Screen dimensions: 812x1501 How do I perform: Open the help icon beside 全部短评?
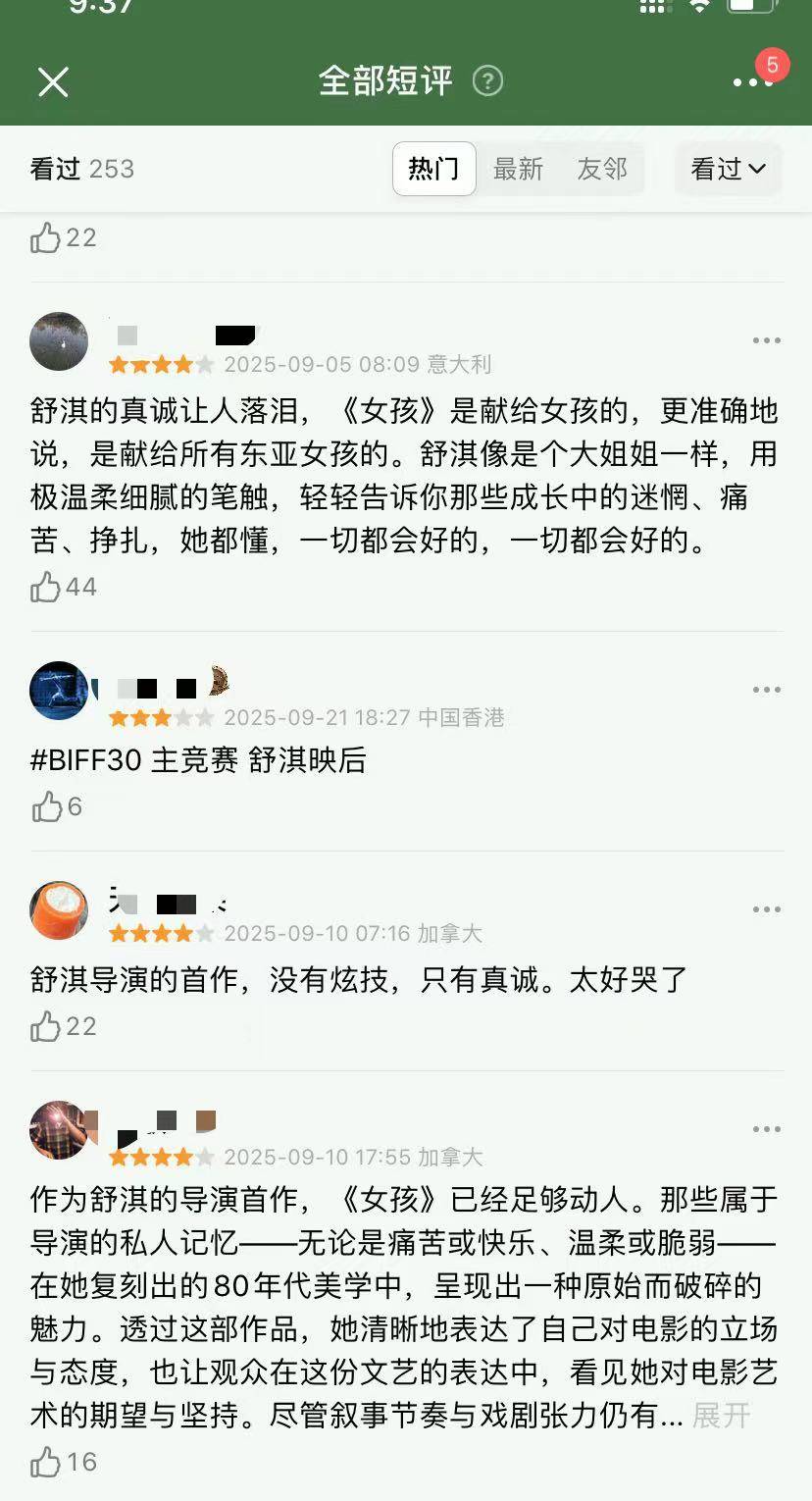(x=487, y=81)
